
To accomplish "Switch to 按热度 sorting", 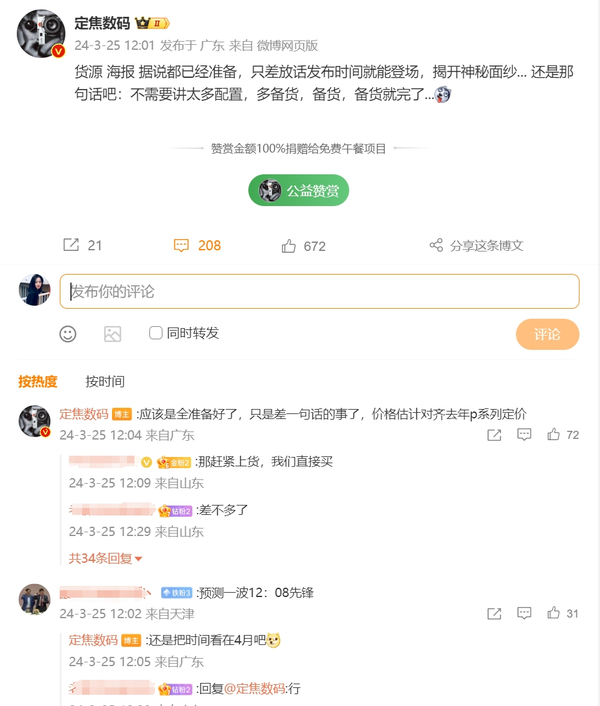I will click(38, 382).
